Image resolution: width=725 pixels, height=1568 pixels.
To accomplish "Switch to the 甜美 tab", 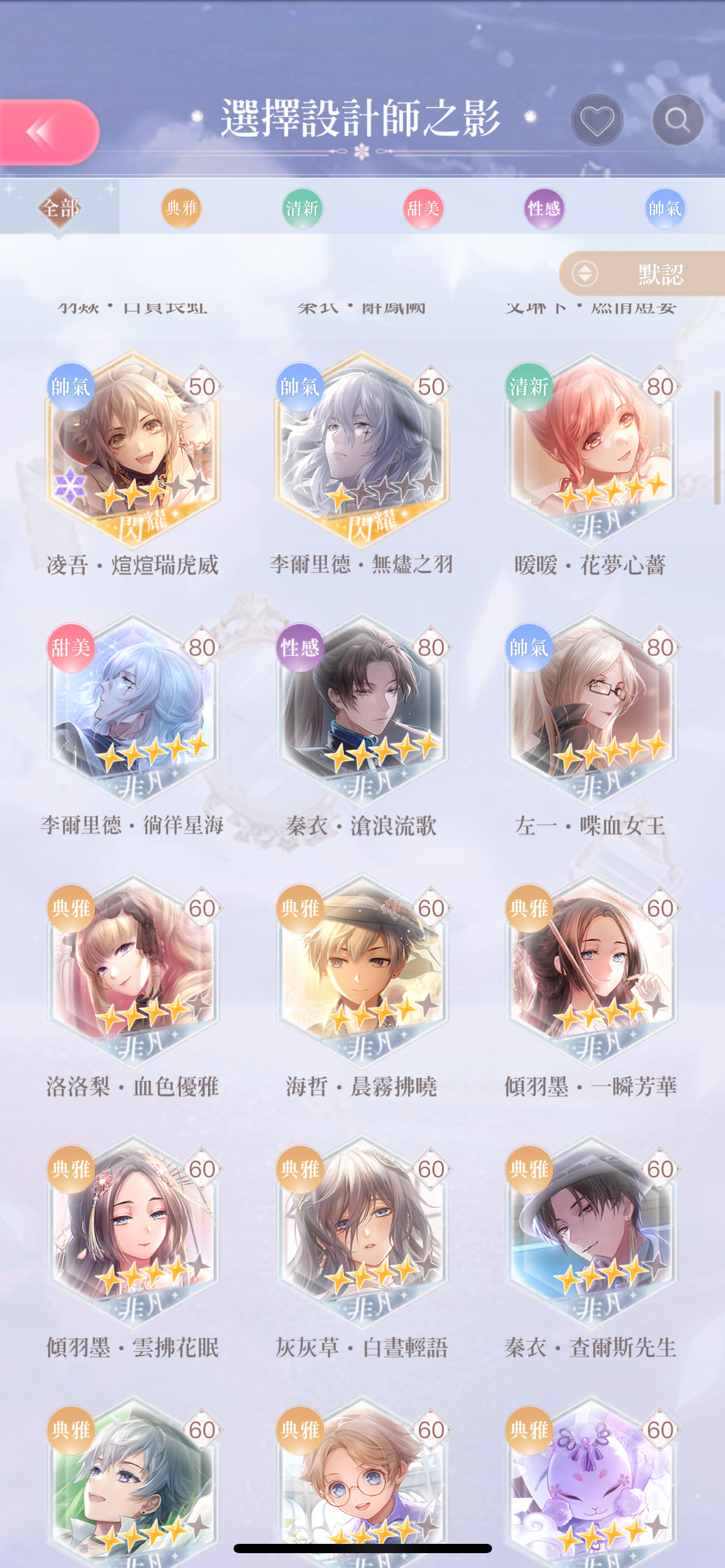I will coord(423,208).
